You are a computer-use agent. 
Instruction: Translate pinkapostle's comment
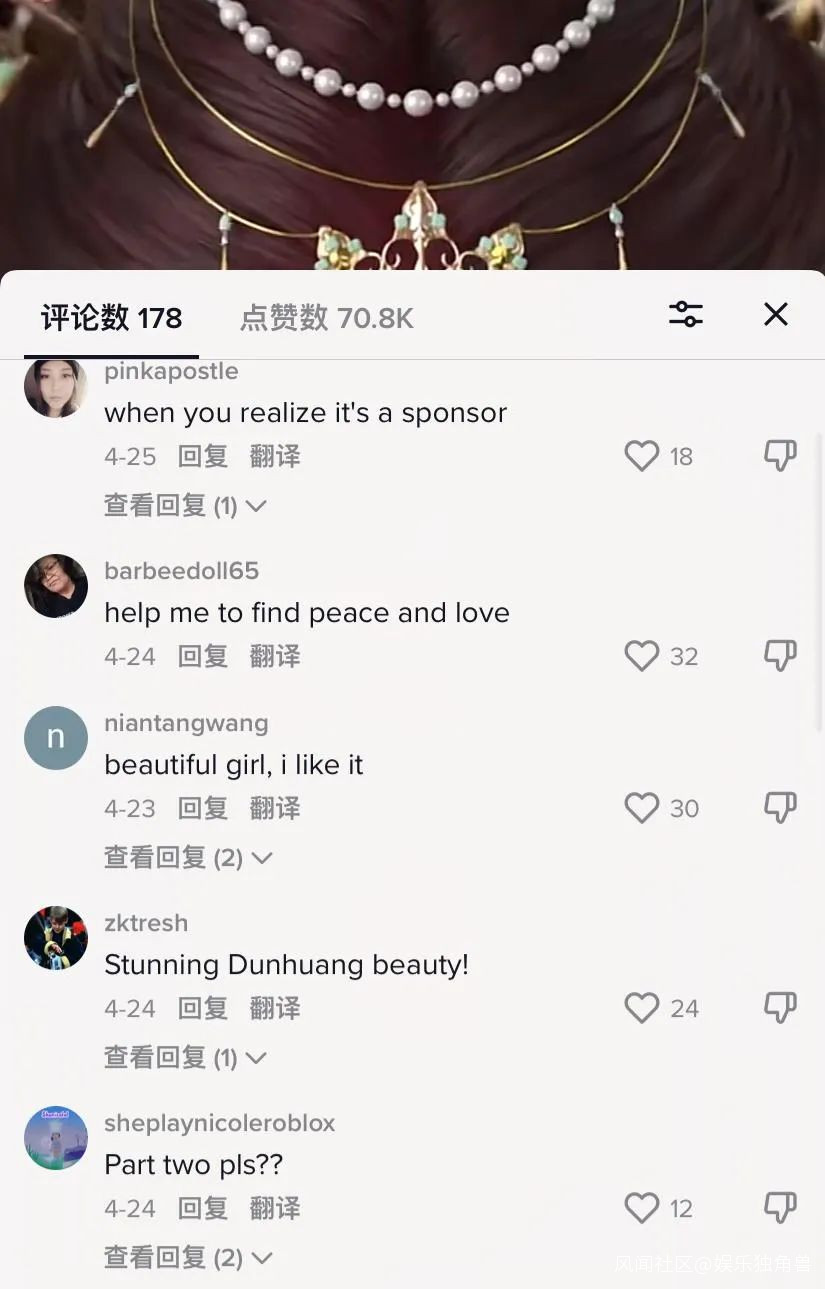[x=274, y=456]
